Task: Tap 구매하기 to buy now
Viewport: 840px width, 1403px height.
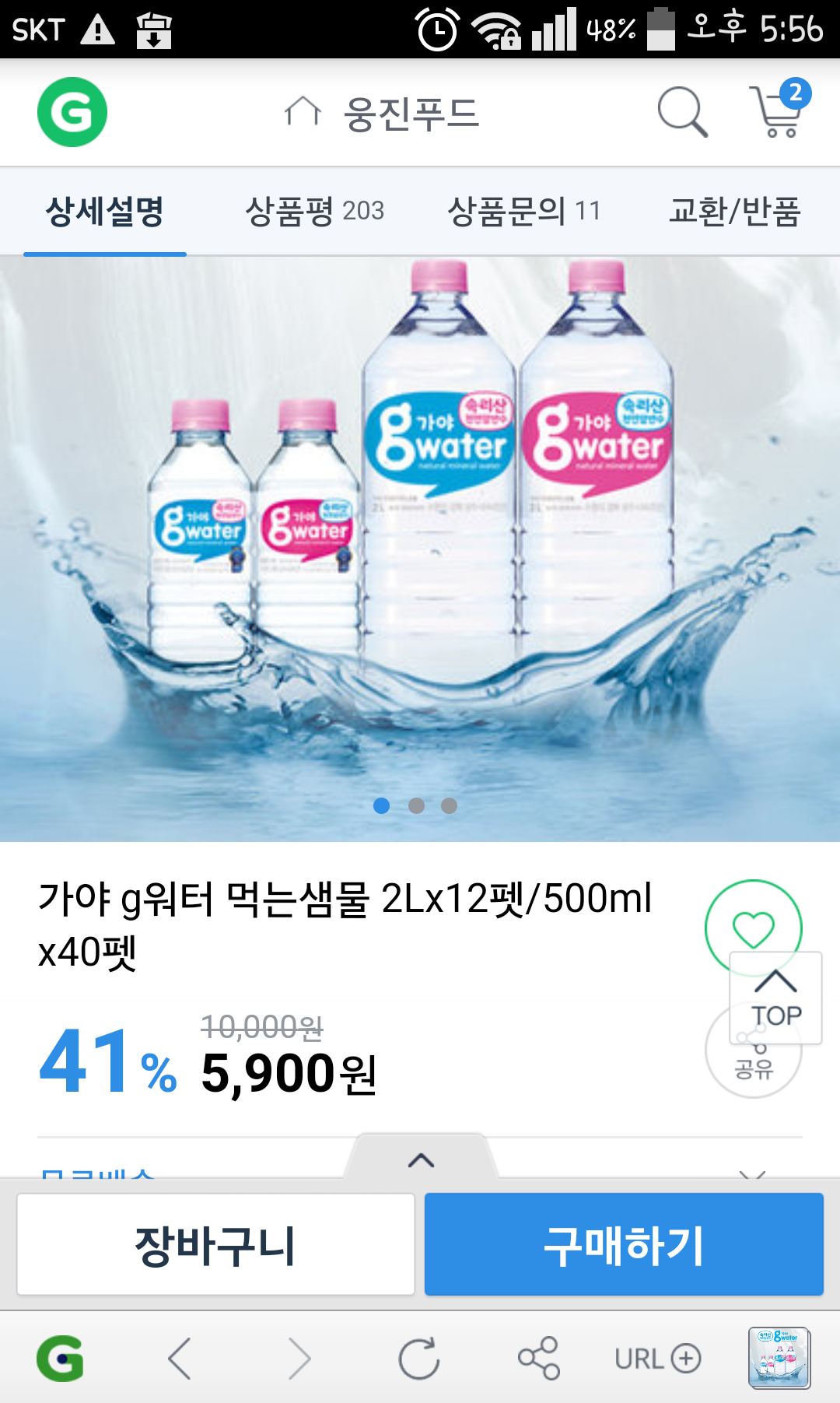Action: (x=624, y=1244)
